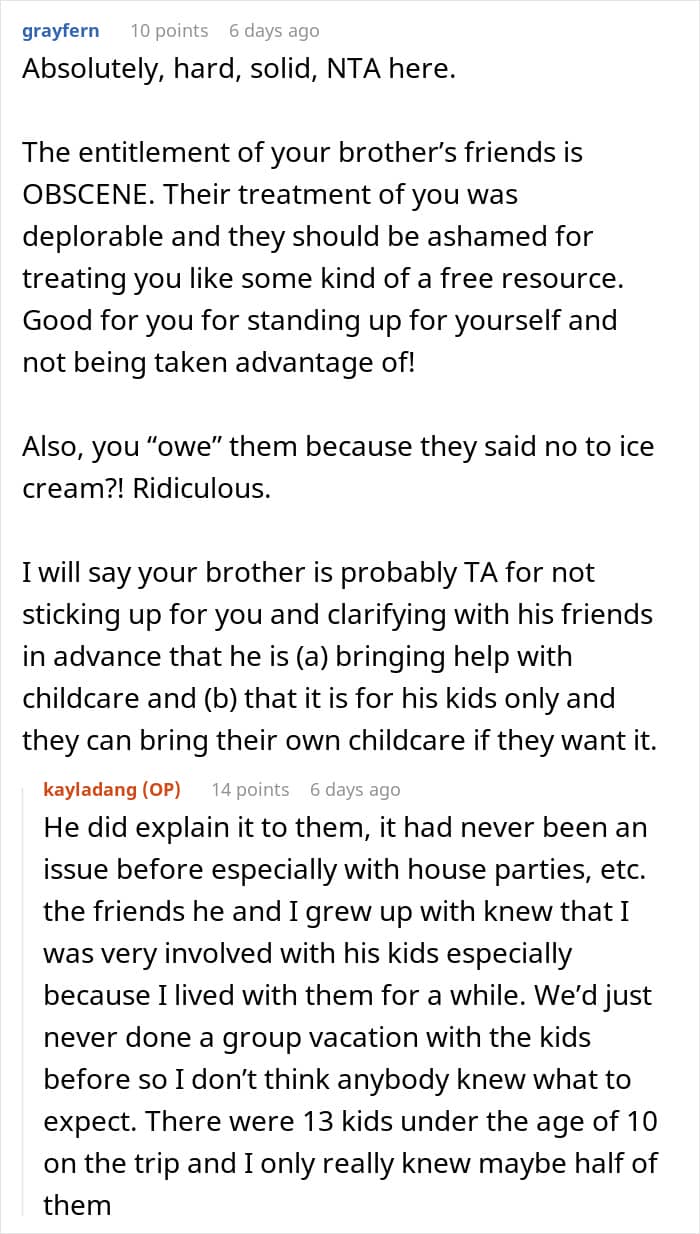
Task: Open grayfern's user profile
Action: (x=61, y=31)
